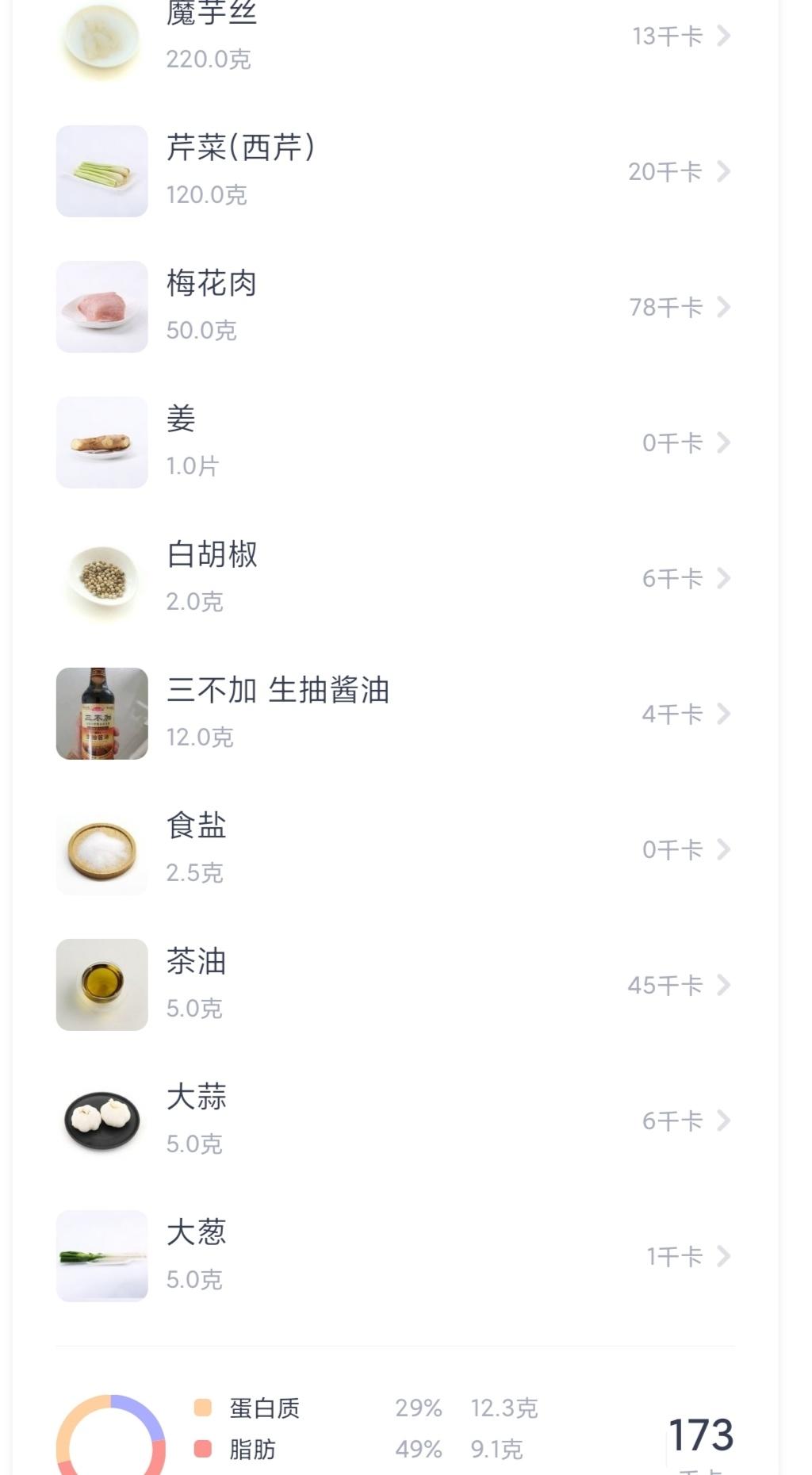Click the 姜 ingredient thumbnail image
Viewport: 812px width, 1475px height.
(101, 442)
